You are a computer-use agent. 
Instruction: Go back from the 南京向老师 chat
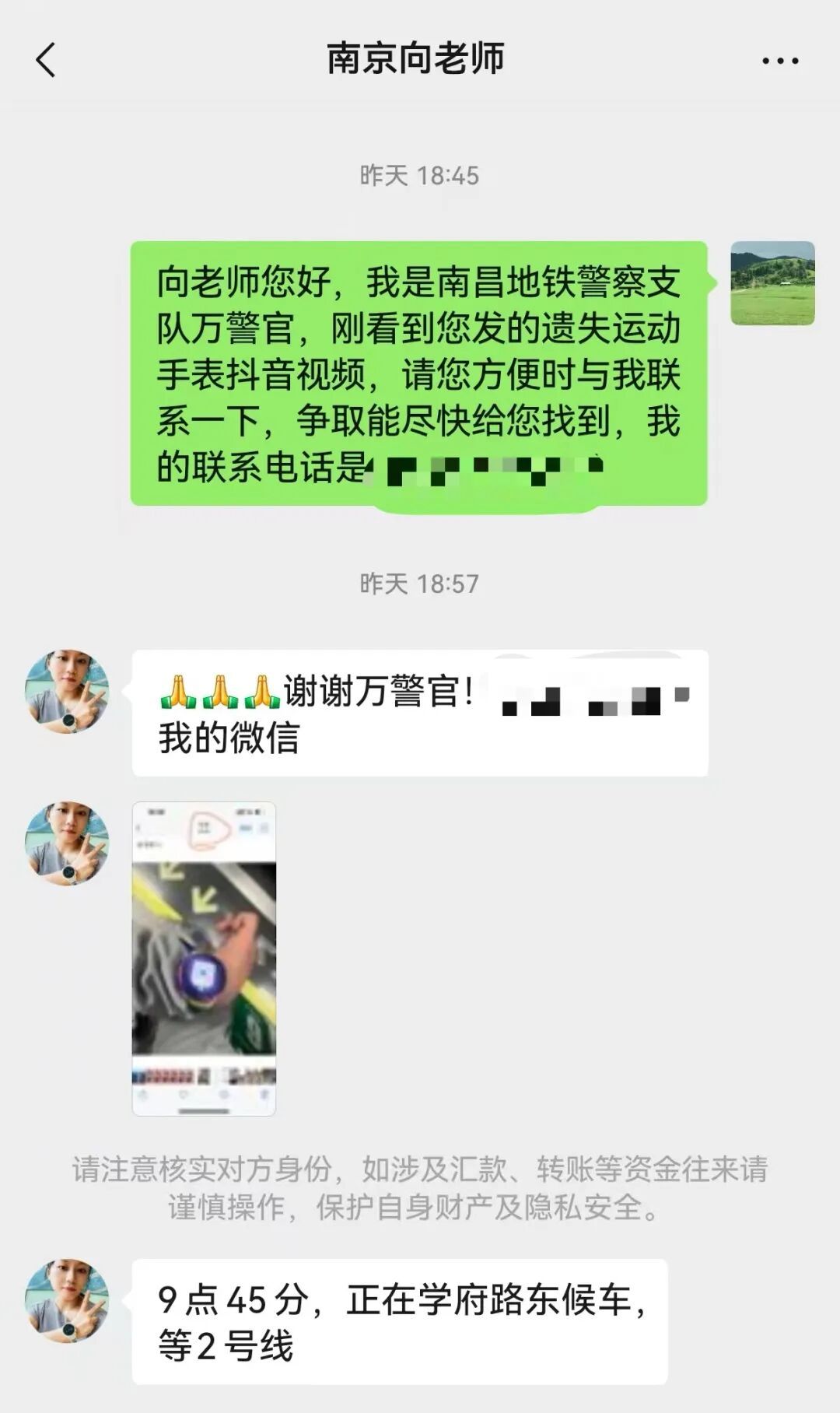tap(47, 60)
